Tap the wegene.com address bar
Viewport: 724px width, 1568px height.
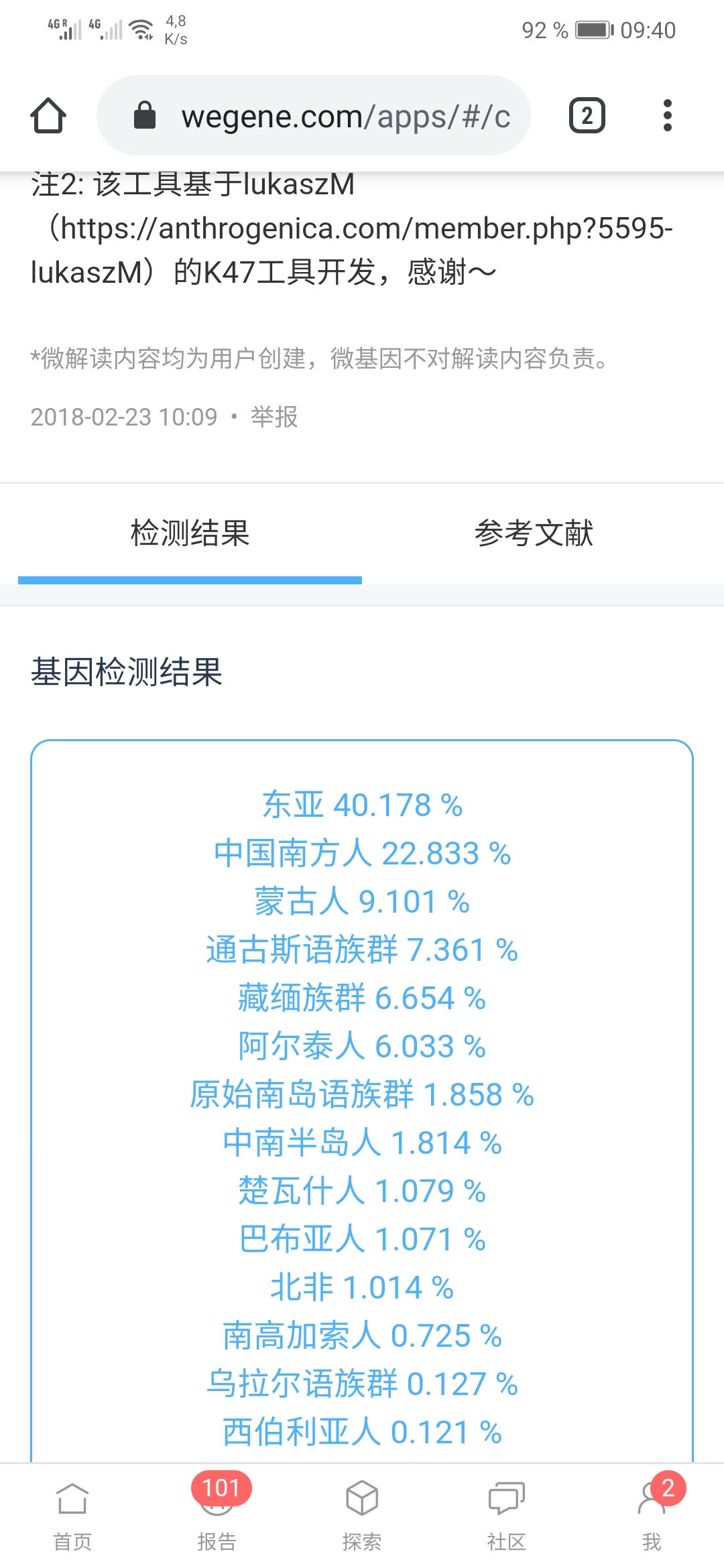click(314, 115)
